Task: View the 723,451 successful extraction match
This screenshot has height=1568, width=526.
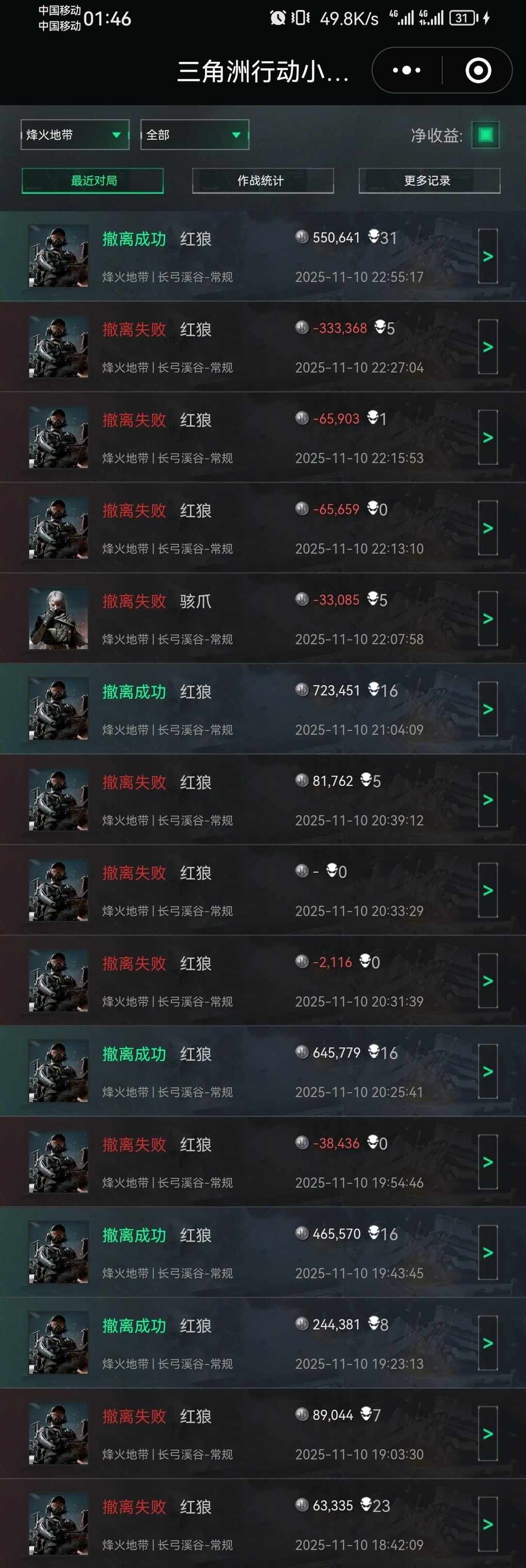Action: click(x=487, y=709)
